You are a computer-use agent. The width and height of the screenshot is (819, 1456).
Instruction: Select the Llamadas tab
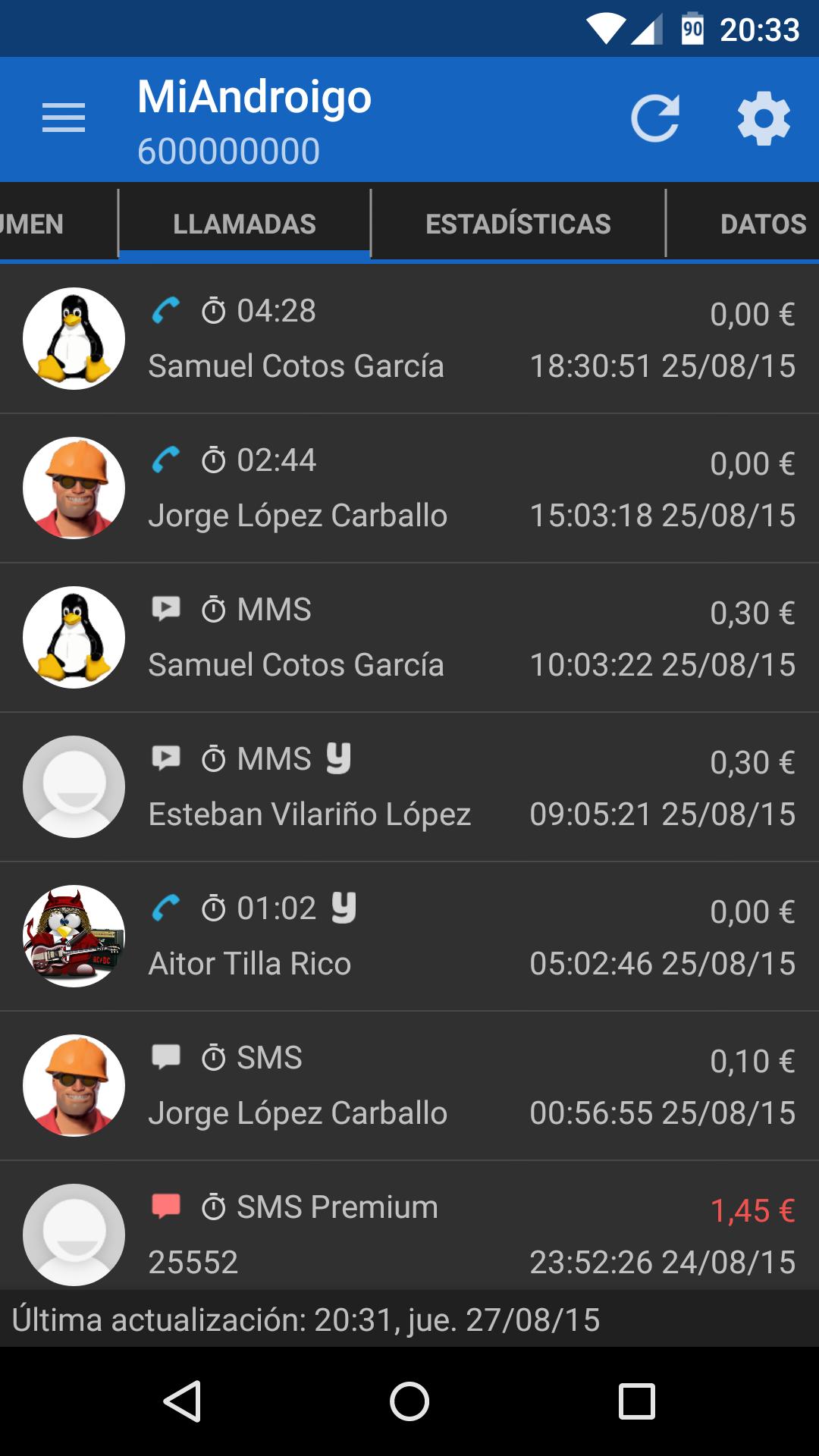(244, 224)
